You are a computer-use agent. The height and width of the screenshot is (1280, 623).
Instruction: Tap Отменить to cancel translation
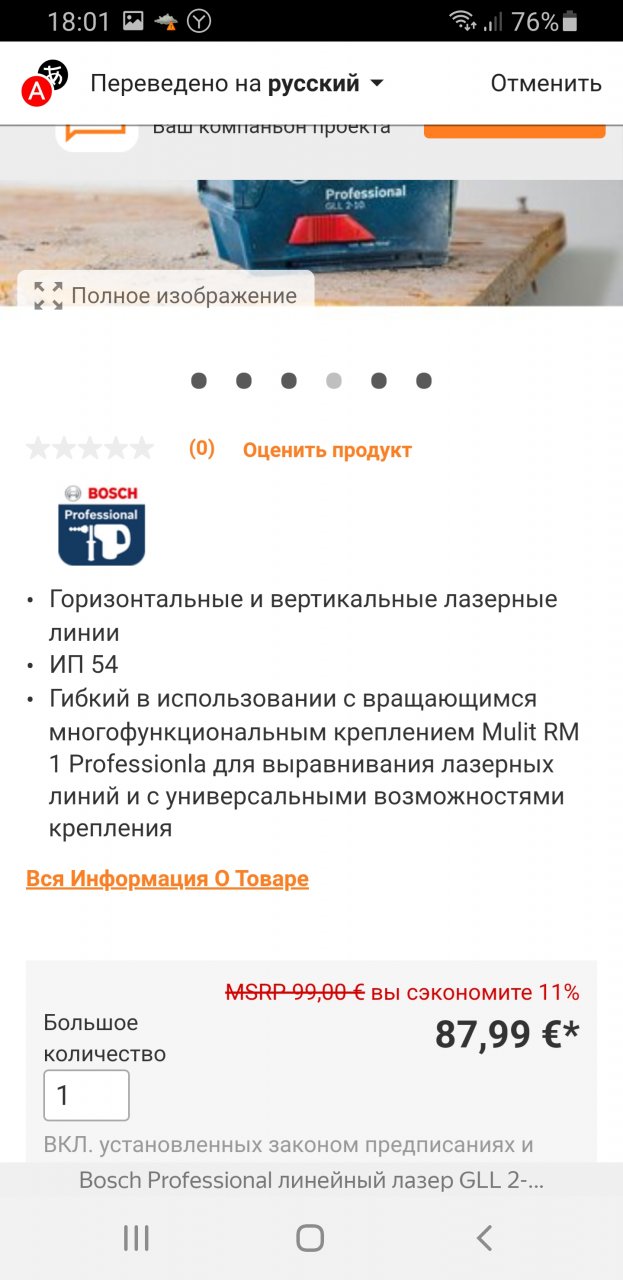(x=545, y=83)
